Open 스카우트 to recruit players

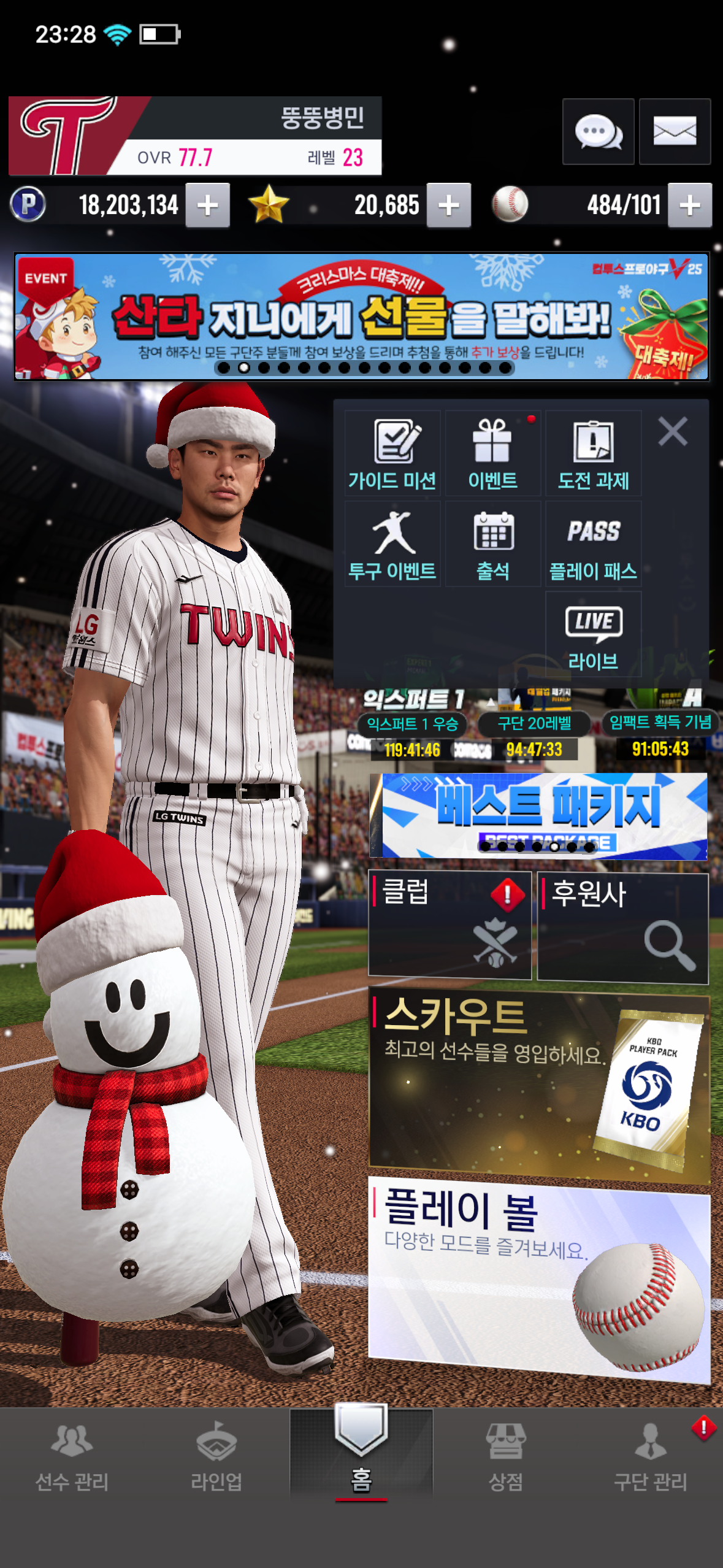click(x=538, y=1086)
